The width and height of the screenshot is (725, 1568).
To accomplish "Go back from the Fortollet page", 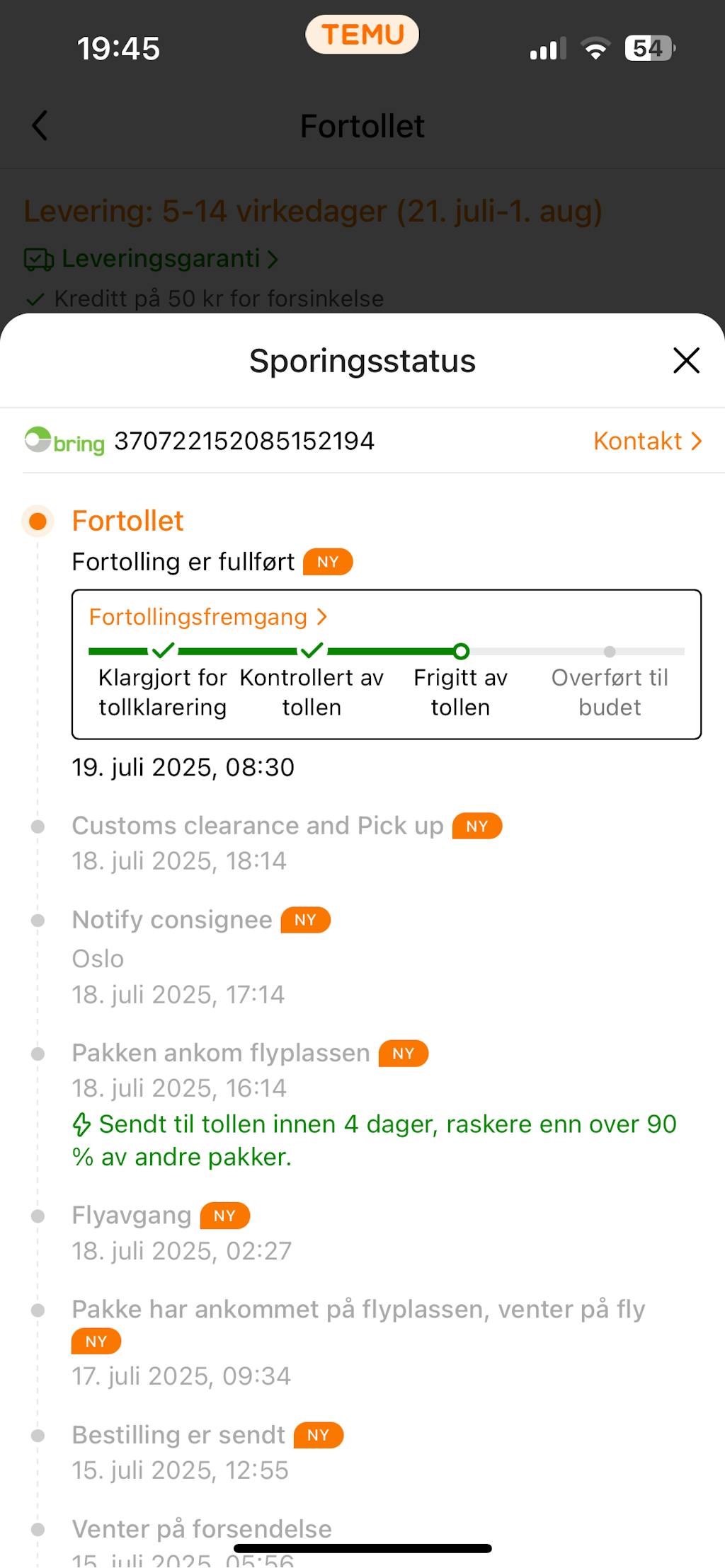I will [40, 126].
